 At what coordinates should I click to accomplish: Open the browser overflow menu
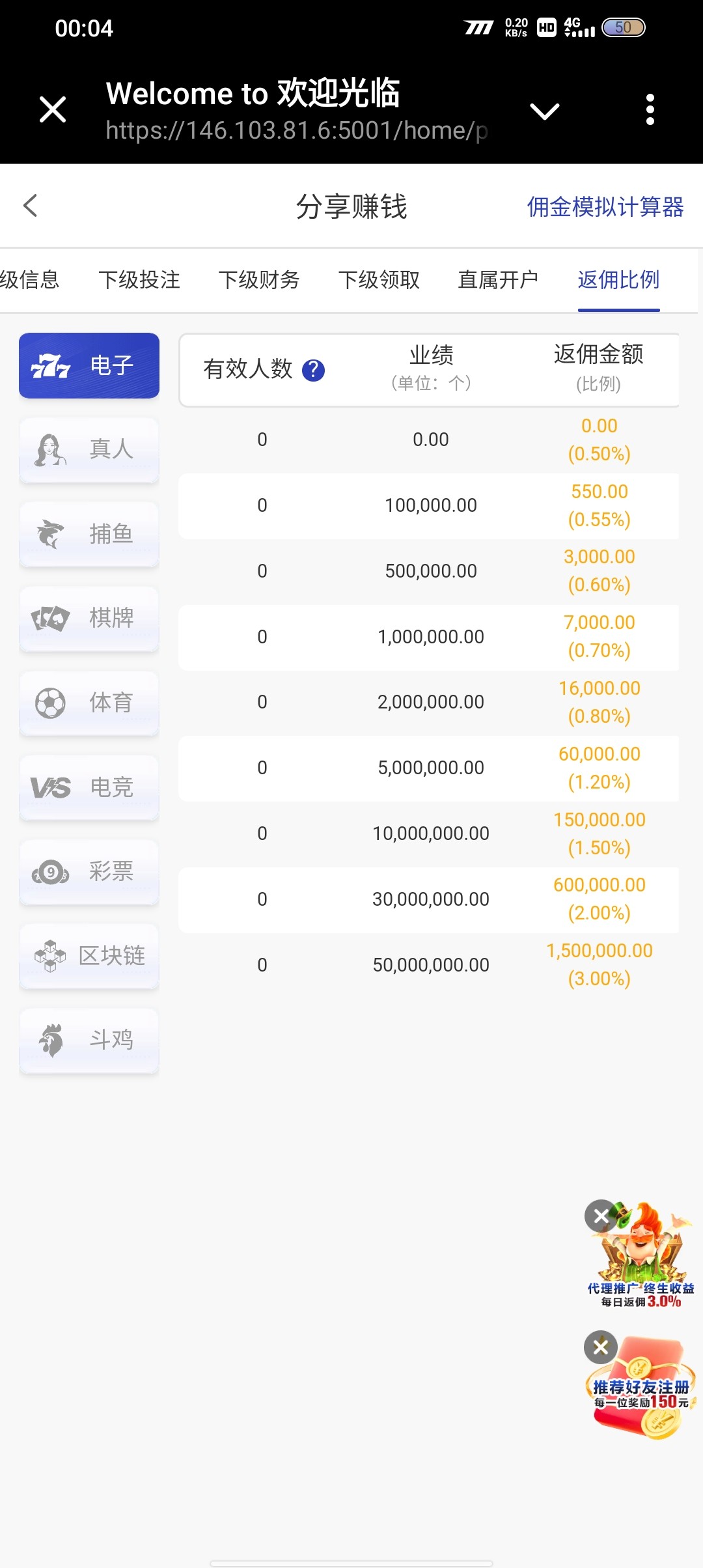[650, 109]
